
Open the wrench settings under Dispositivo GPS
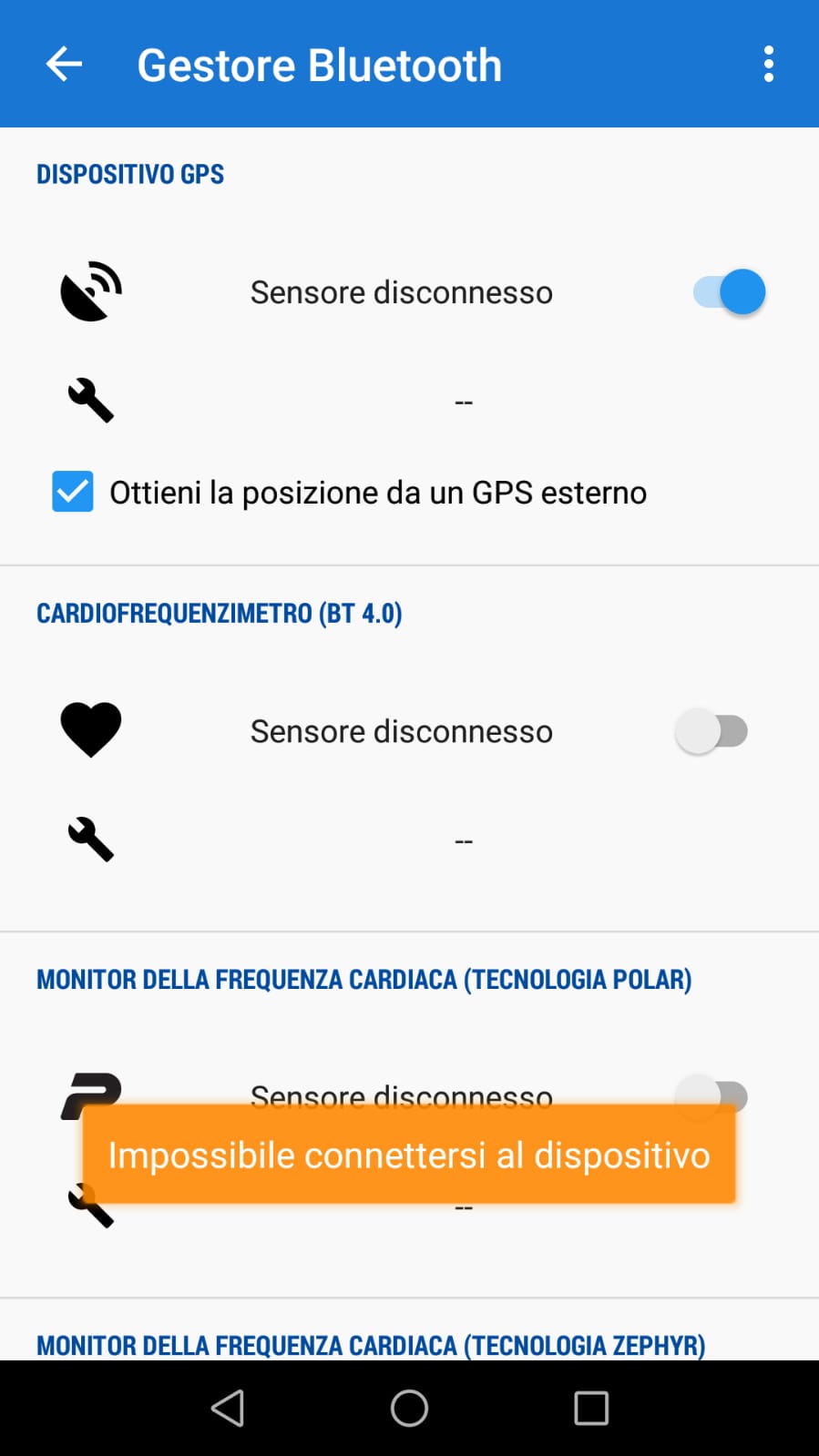[x=91, y=401]
